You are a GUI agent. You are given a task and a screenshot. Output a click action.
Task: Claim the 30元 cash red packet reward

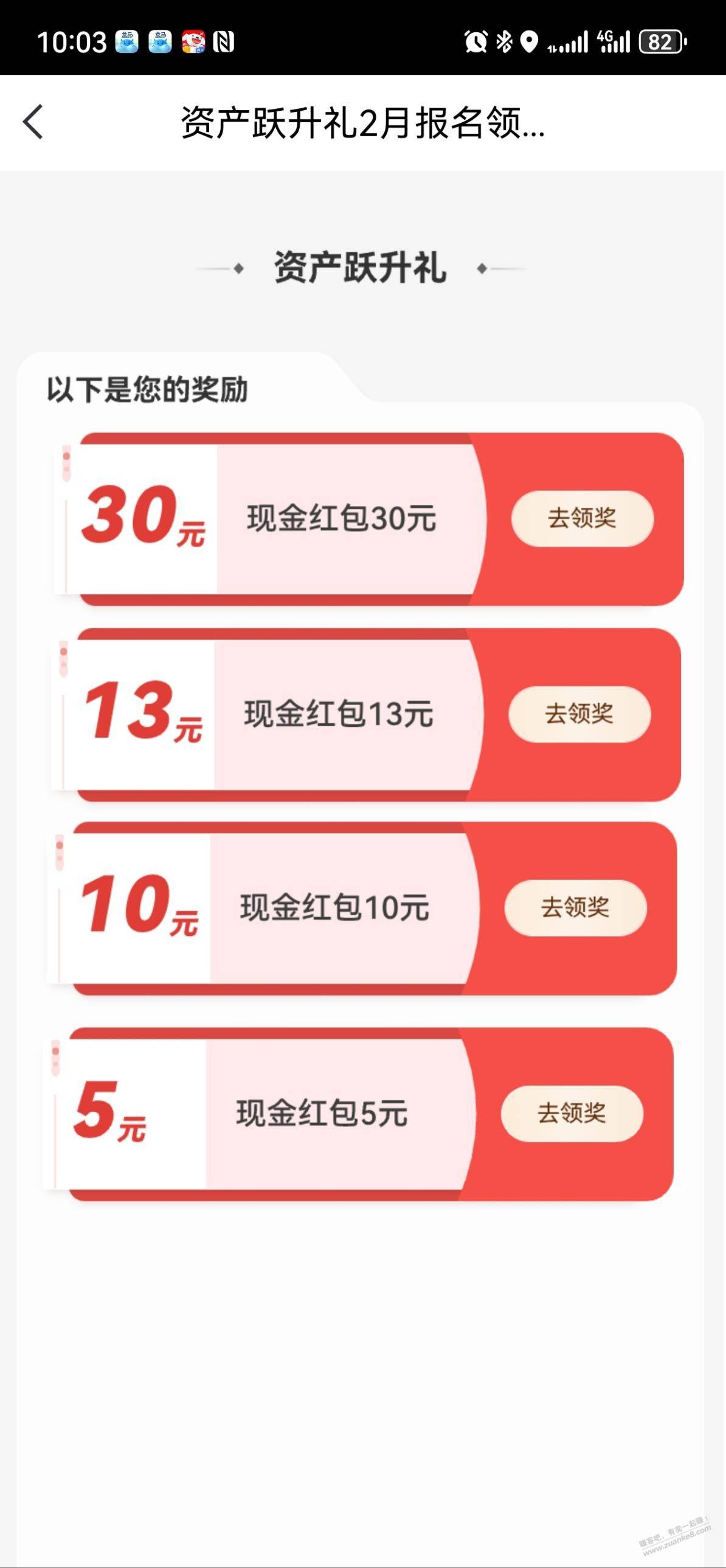click(582, 519)
